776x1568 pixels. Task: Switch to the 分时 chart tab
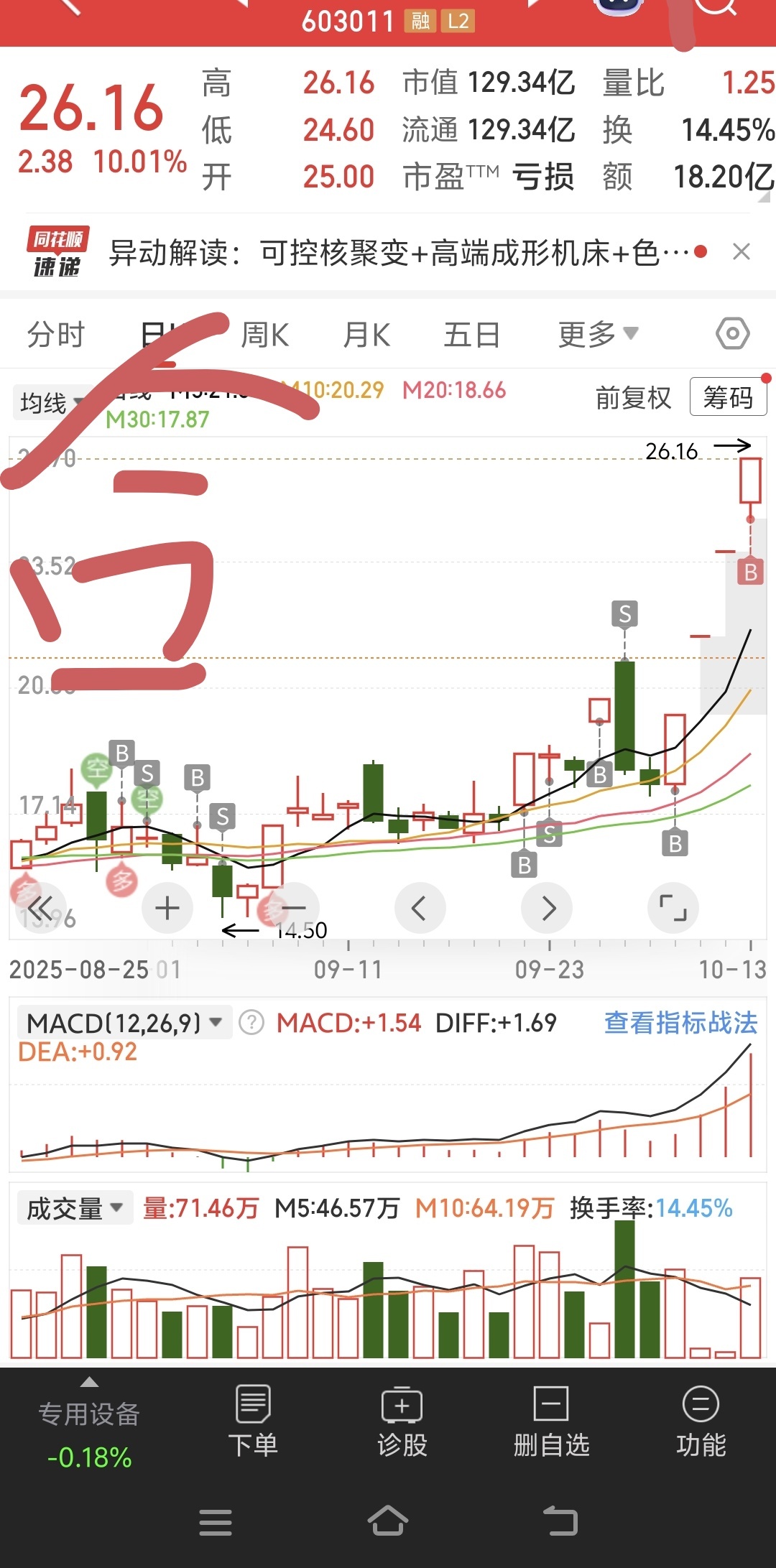[x=56, y=335]
